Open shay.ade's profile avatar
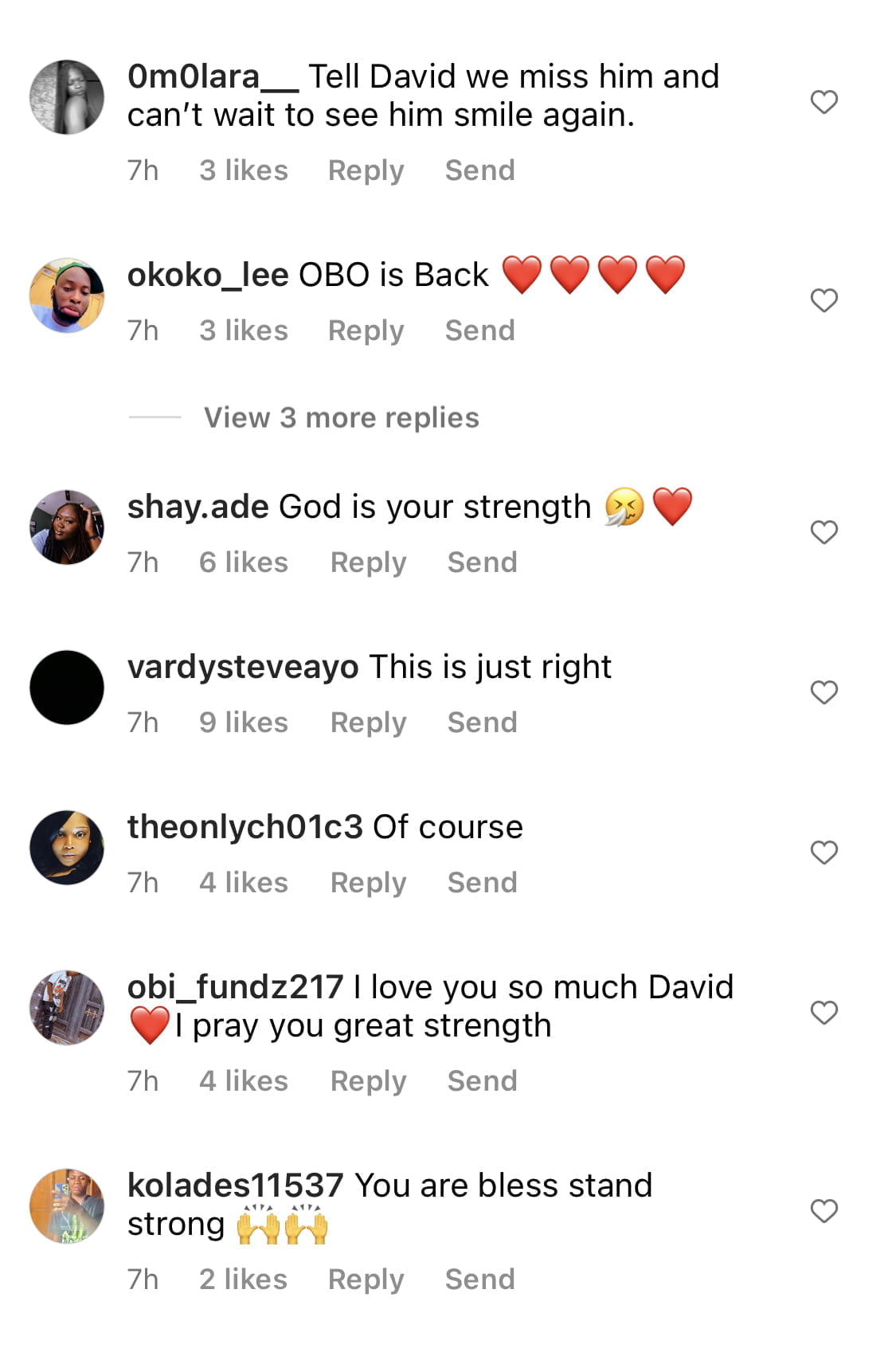The height and width of the screenshot is (1360, 896). pyautogui.click(x=67, y=527)
